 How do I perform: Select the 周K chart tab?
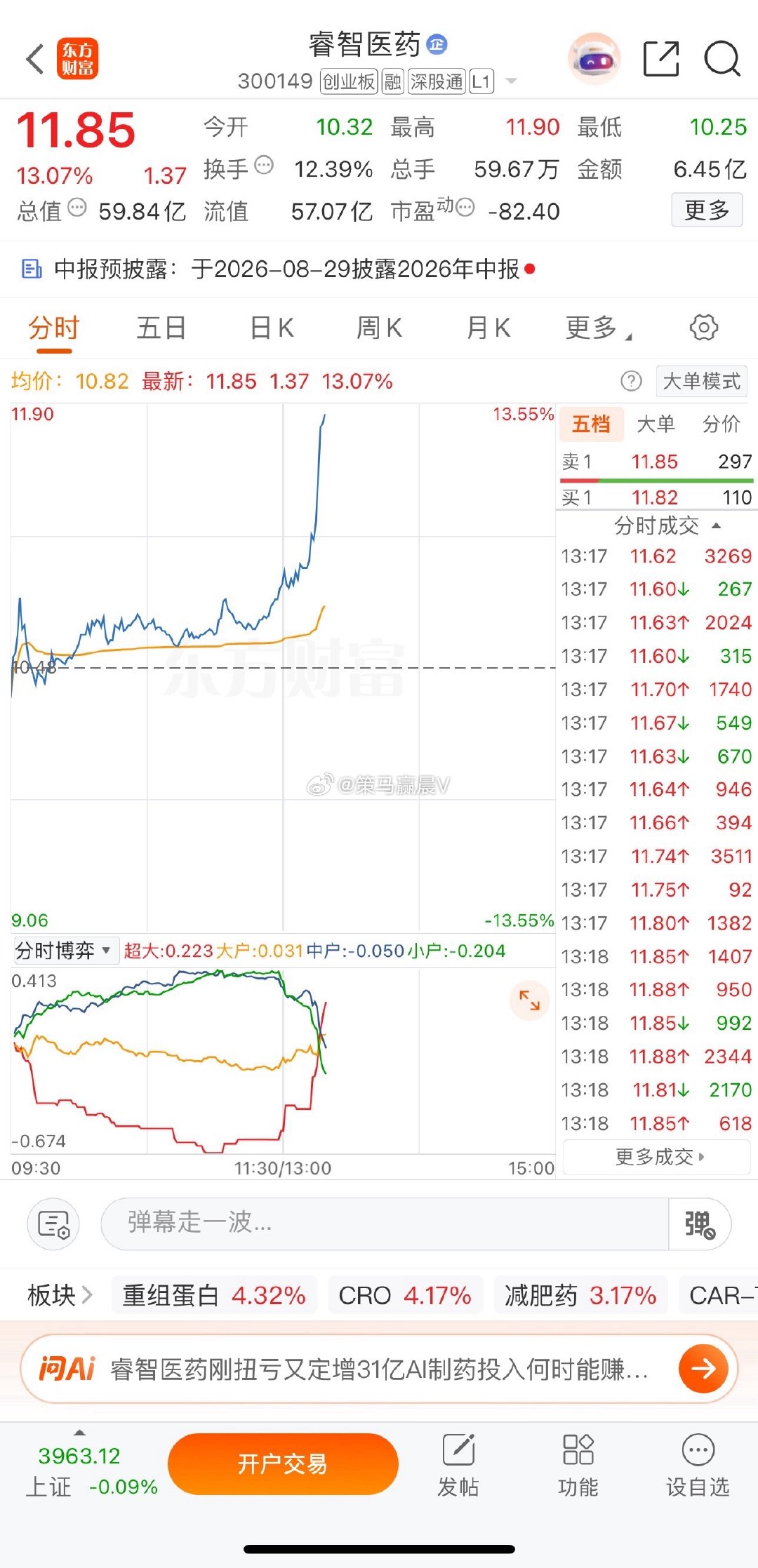(x=380, y=328)
